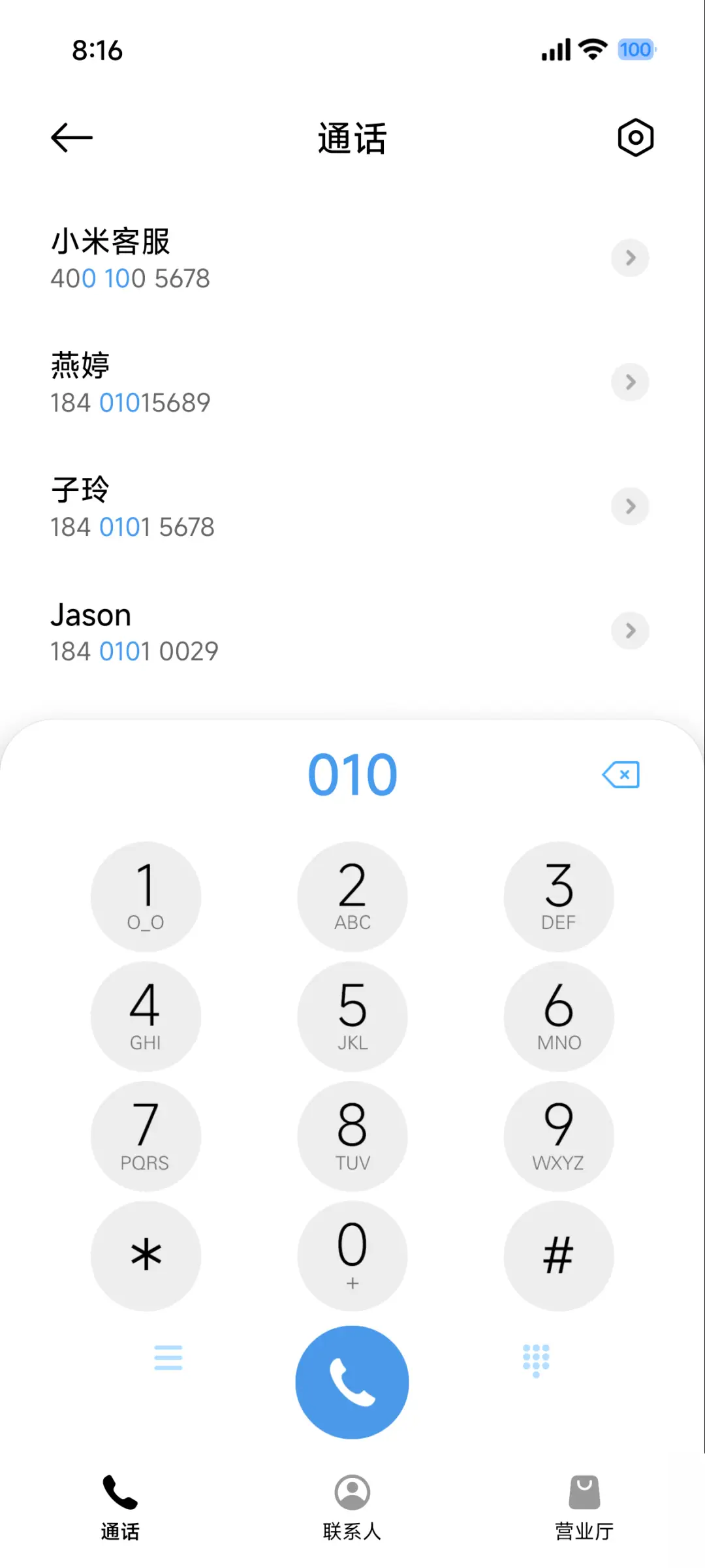Tap the star key on dial pad
This screenshot has width=705, height=1568.
[146, 1255]
